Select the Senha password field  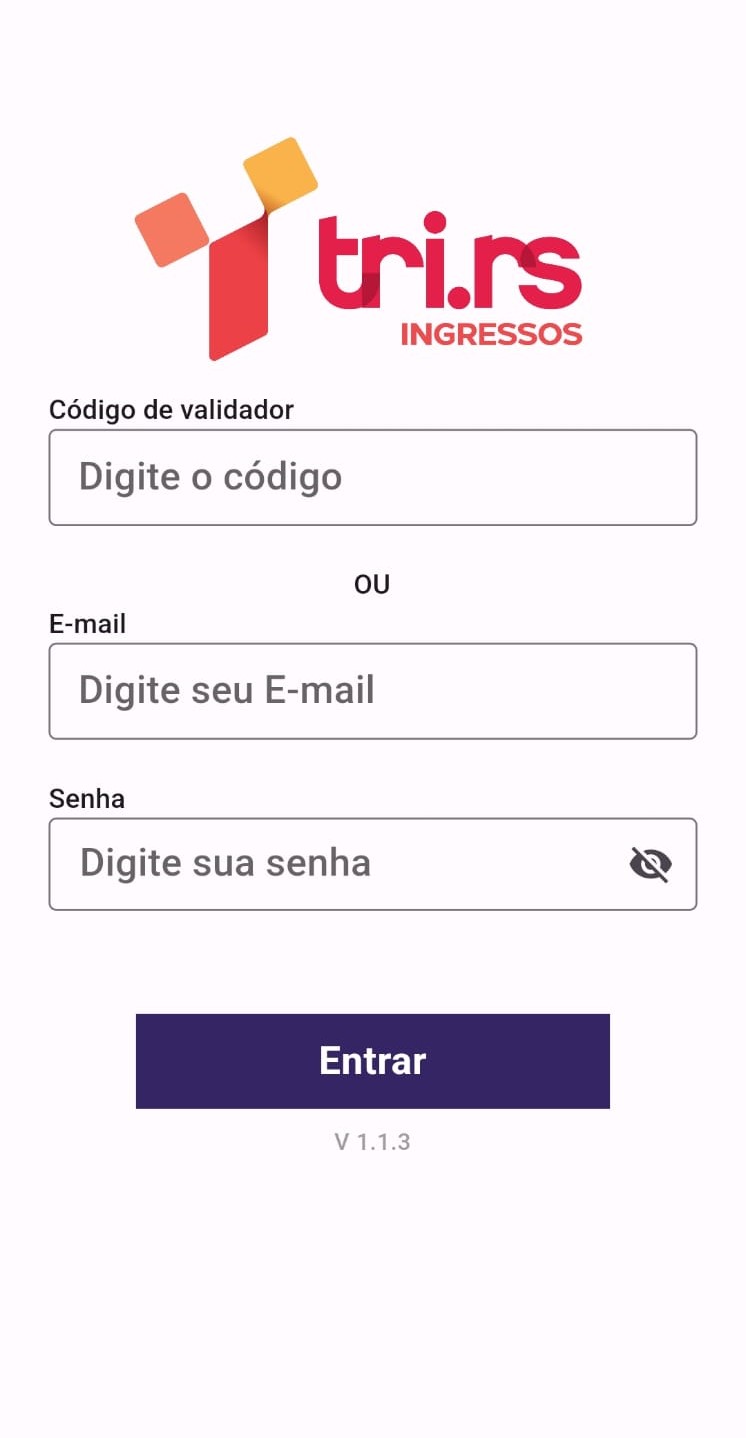tap(330, 864)
